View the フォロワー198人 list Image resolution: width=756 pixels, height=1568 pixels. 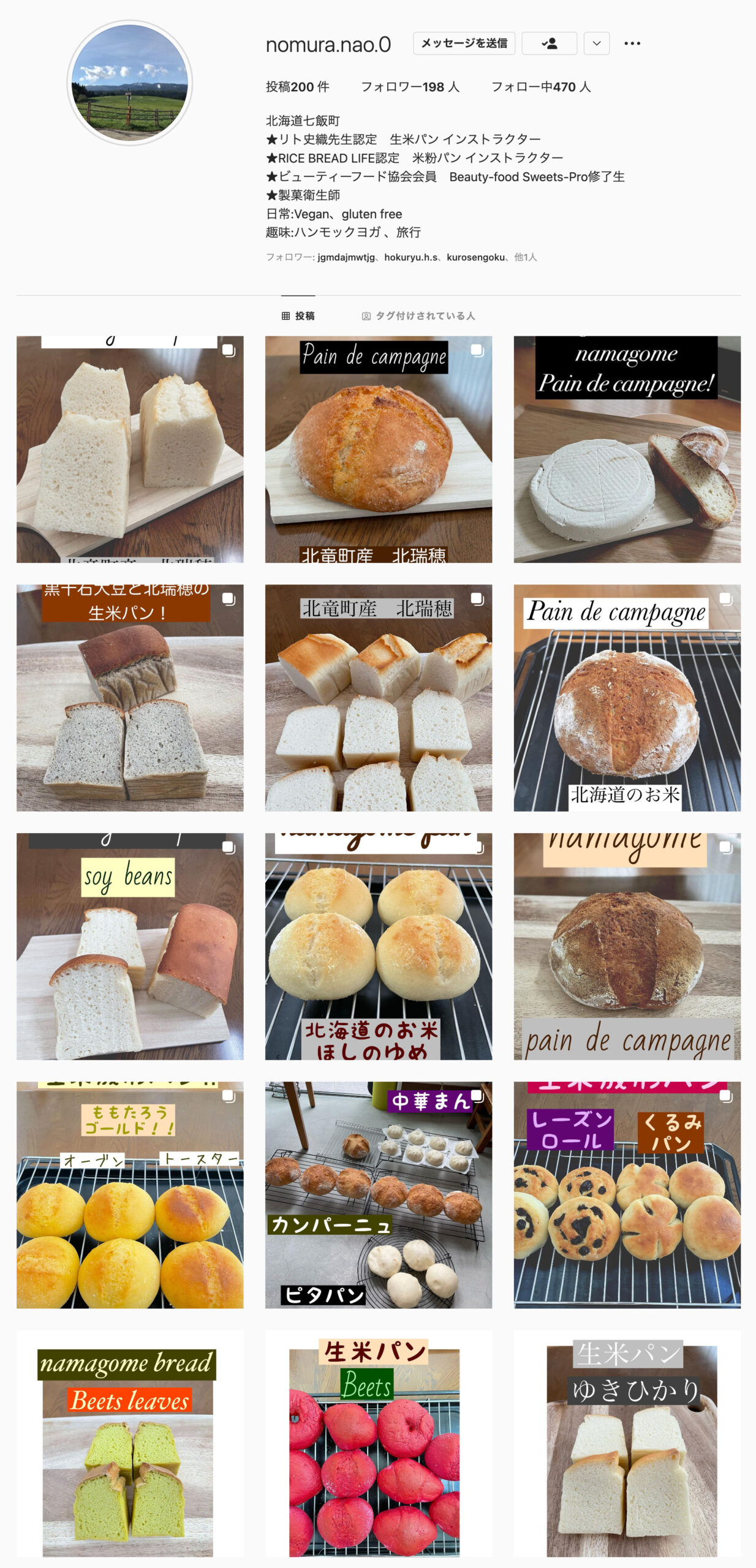(x=410, y=87)
